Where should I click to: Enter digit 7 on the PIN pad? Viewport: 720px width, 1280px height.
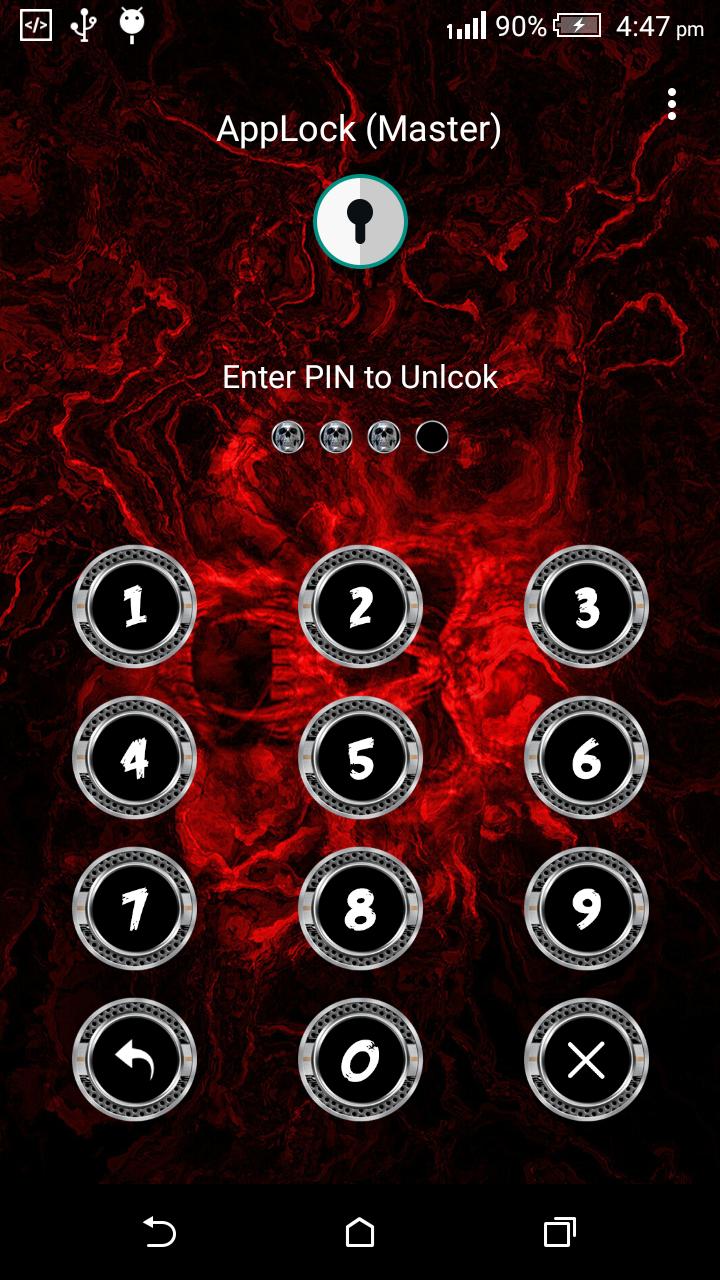tap(135, 909)
